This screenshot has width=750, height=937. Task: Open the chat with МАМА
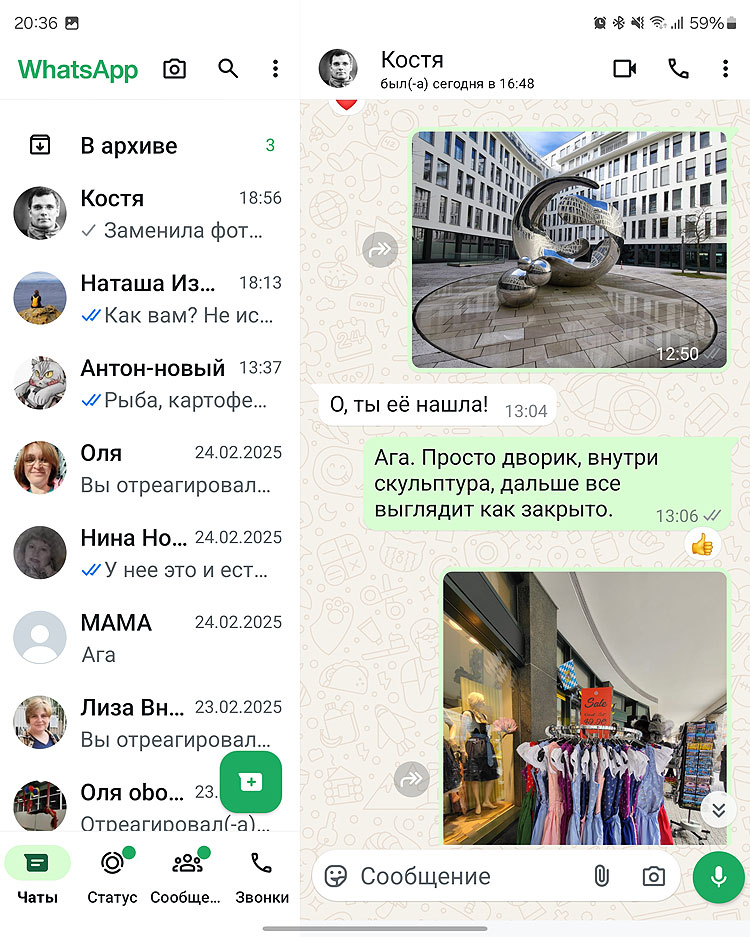click(x=150, y=638)
